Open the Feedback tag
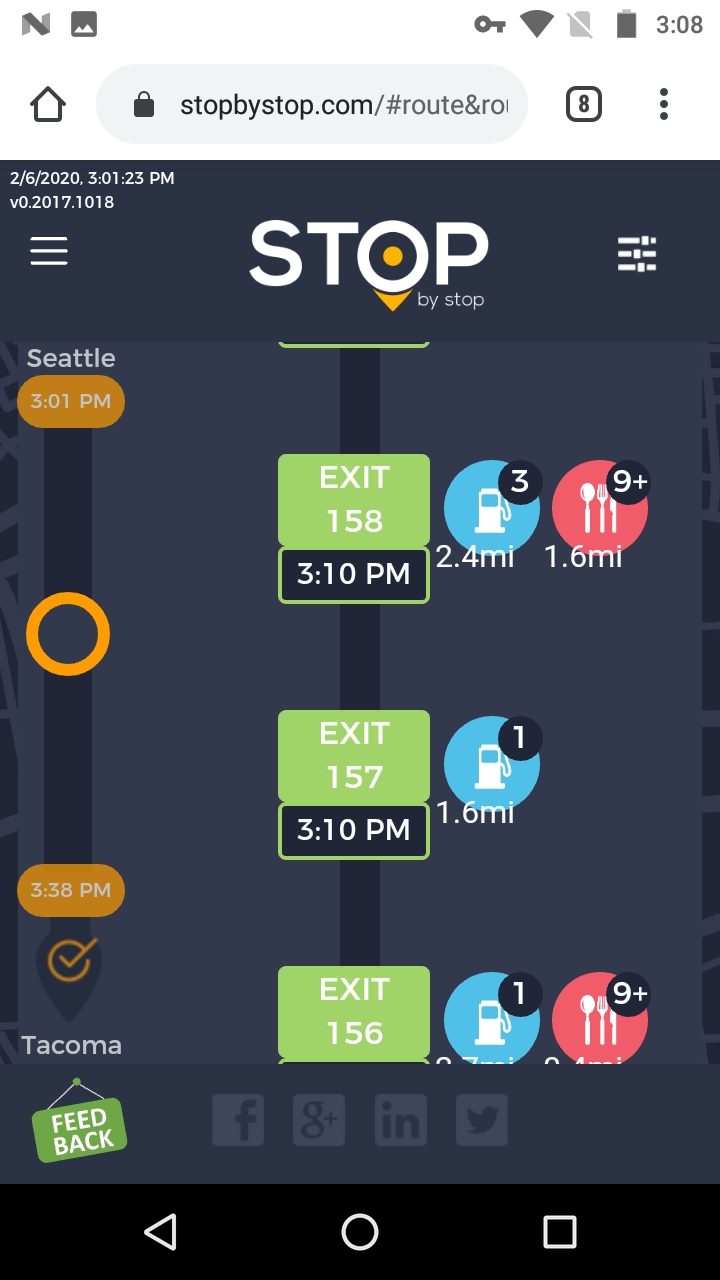The height and width of the screenshot is (1280, 720). point(79,1128)
